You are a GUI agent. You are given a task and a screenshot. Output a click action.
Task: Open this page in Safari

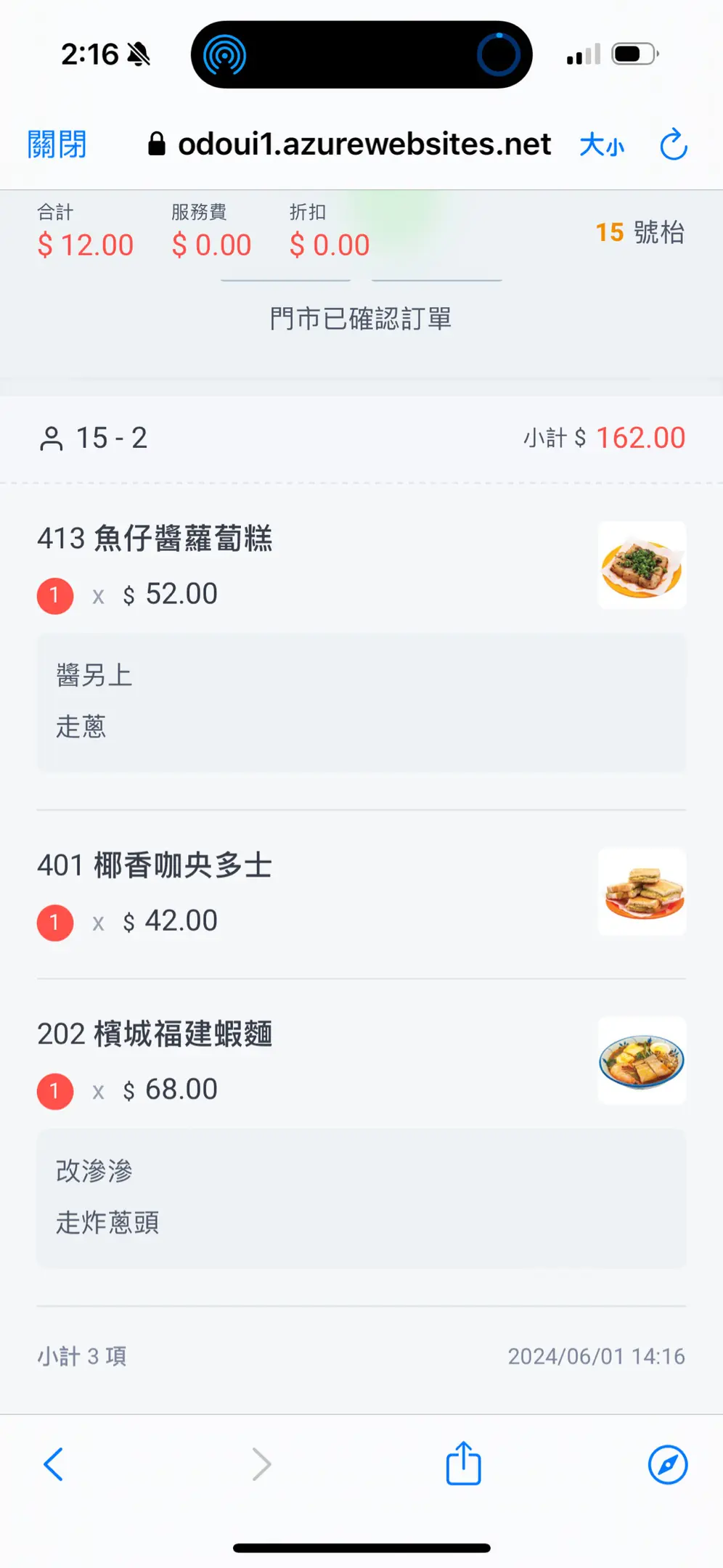pyautogui.click(x=667, y=1464)
